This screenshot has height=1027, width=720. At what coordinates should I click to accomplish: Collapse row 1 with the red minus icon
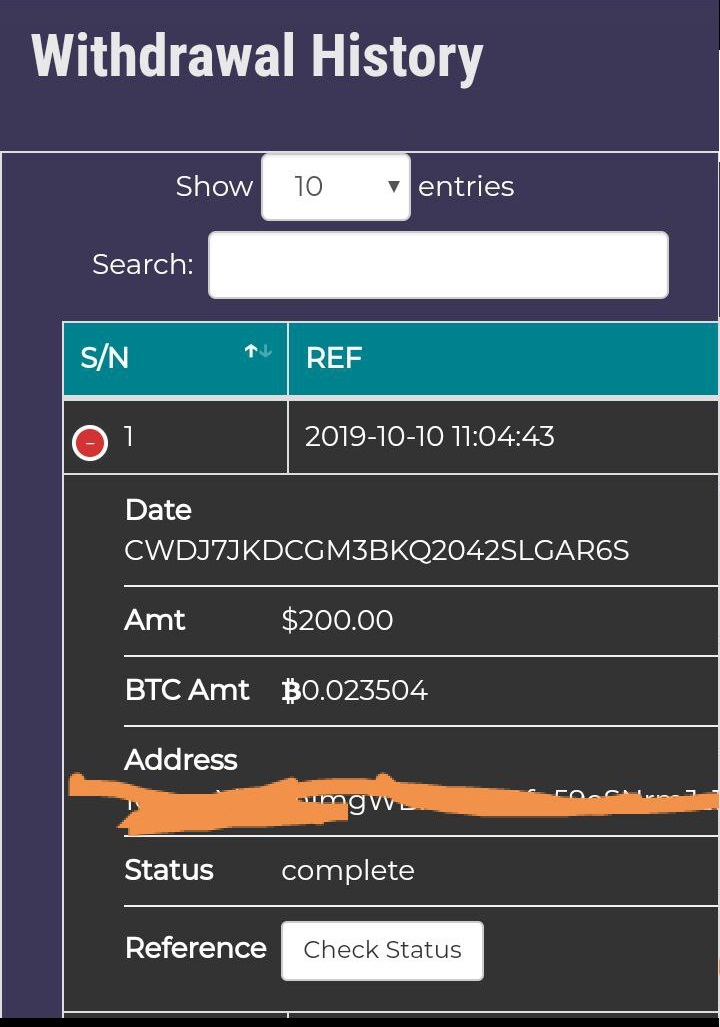pyautogui.click(x=90, y=441)
